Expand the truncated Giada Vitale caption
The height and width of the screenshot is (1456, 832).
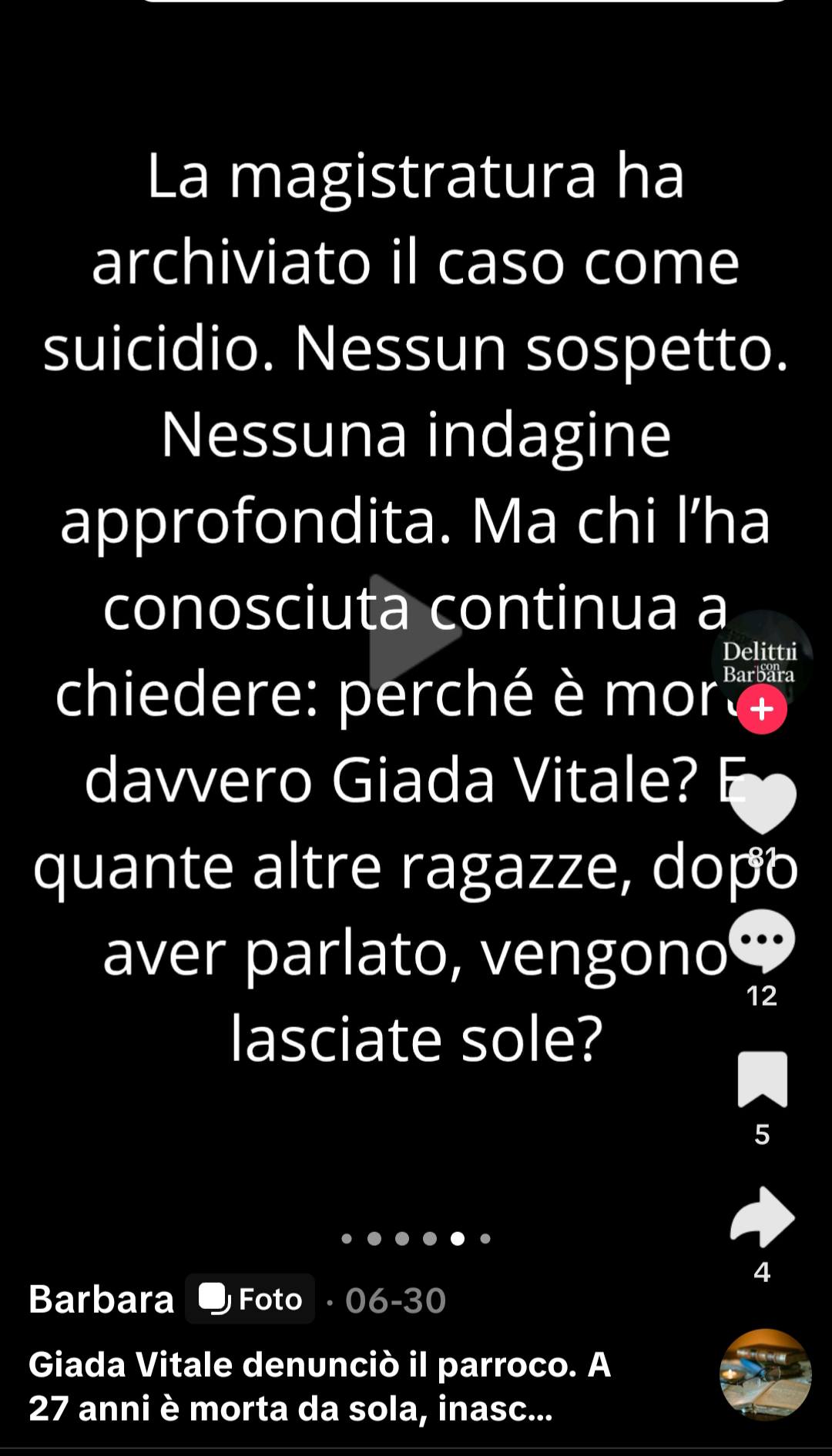(320, 1387)
